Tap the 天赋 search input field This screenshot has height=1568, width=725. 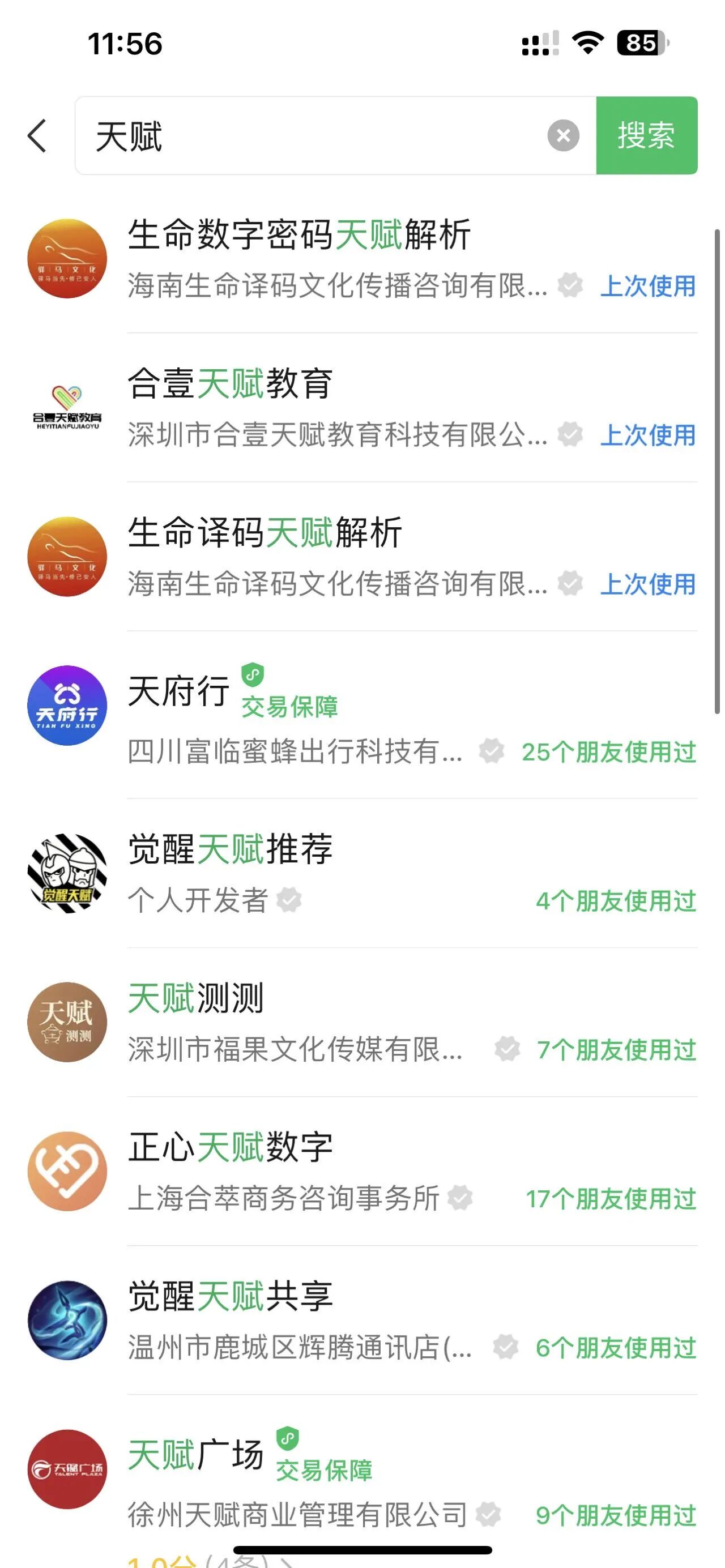point(317,135)
